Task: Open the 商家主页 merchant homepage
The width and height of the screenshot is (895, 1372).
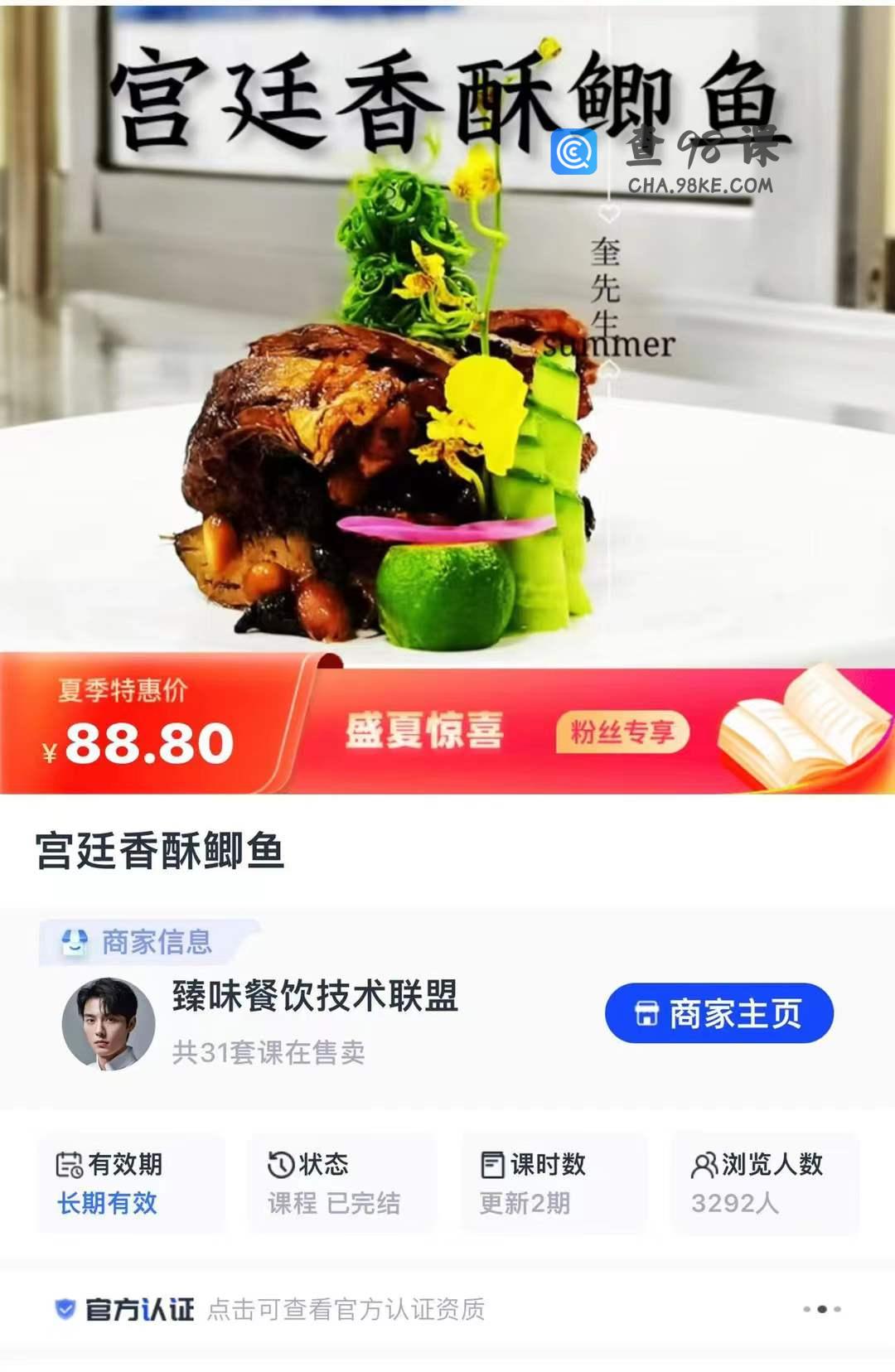Action: [x=718, y=1012]
